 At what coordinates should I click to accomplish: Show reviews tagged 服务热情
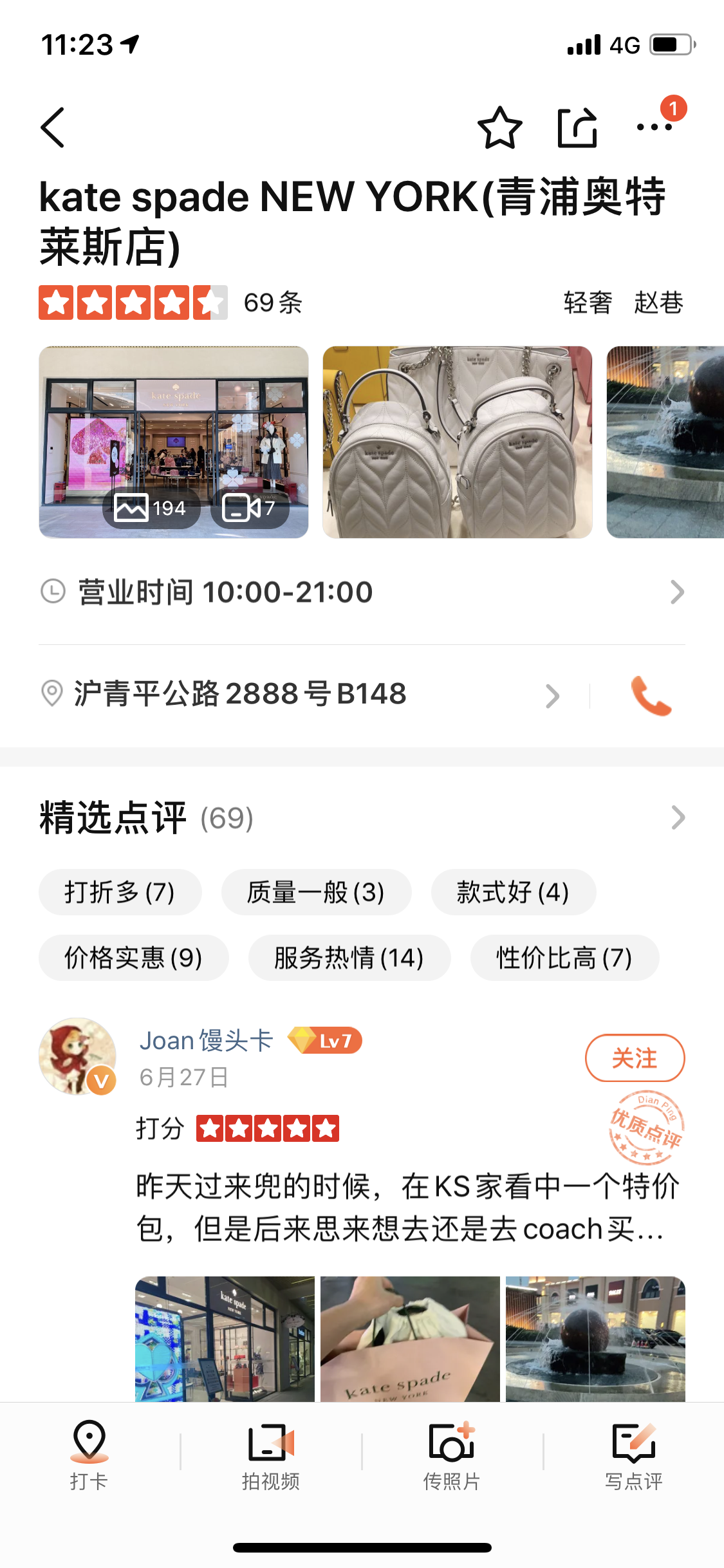click(349, 958)
